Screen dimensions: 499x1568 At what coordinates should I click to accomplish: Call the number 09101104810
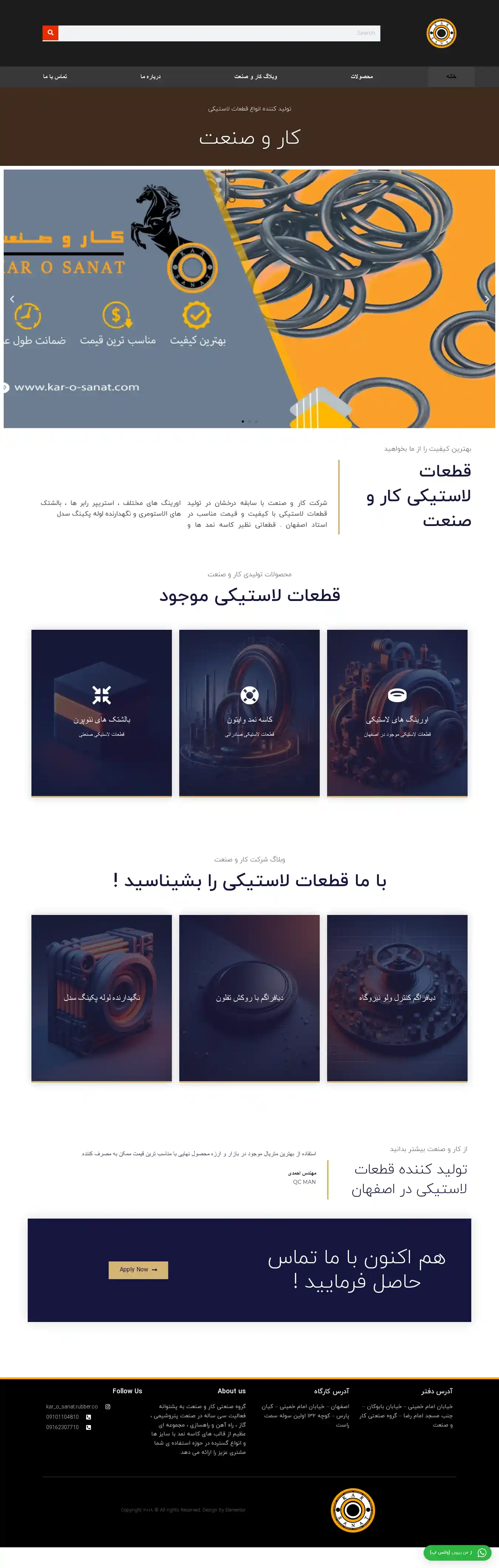pyautogui.click(x=63, y=1417)
